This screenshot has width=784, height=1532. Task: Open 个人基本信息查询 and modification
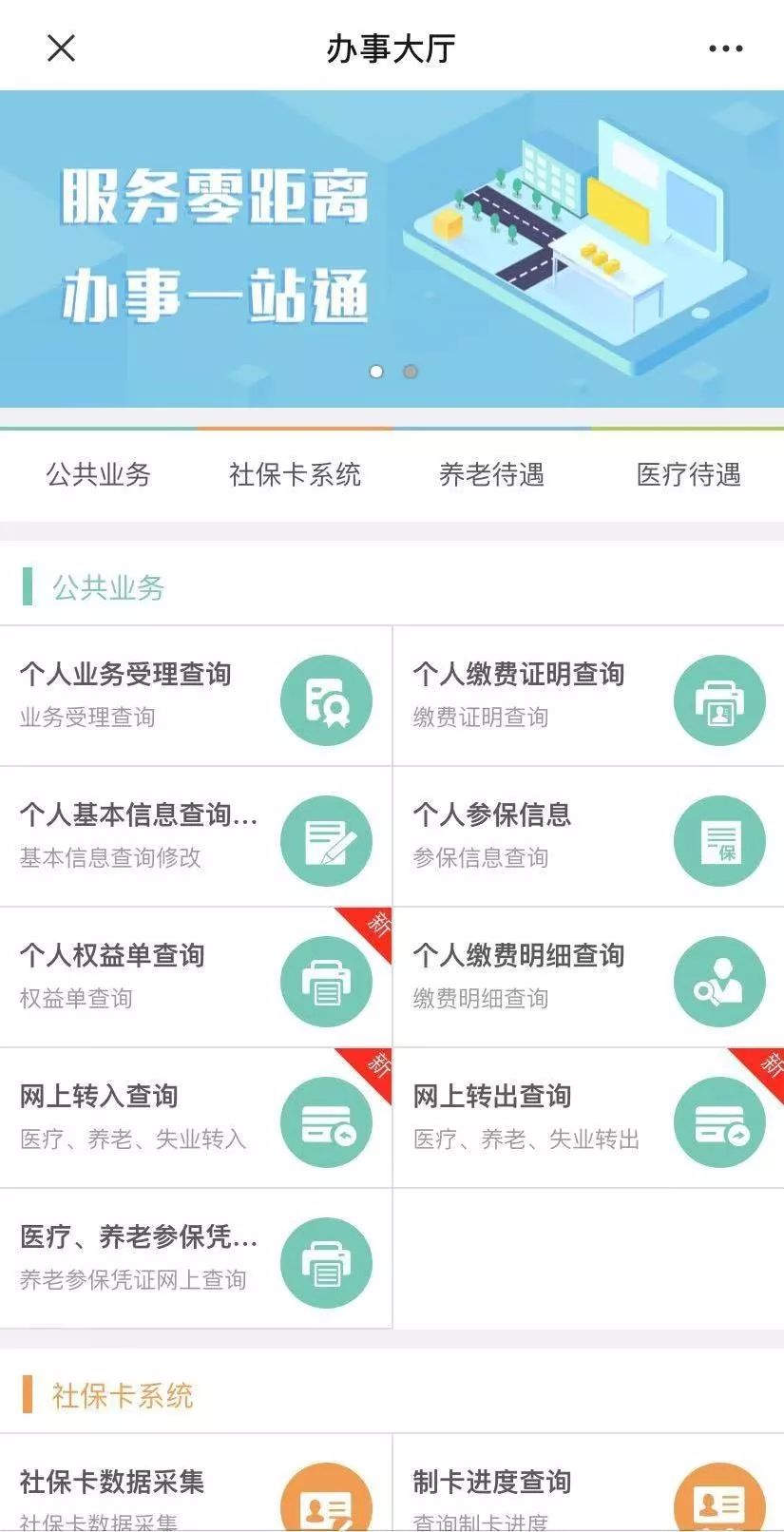point(196,836)
